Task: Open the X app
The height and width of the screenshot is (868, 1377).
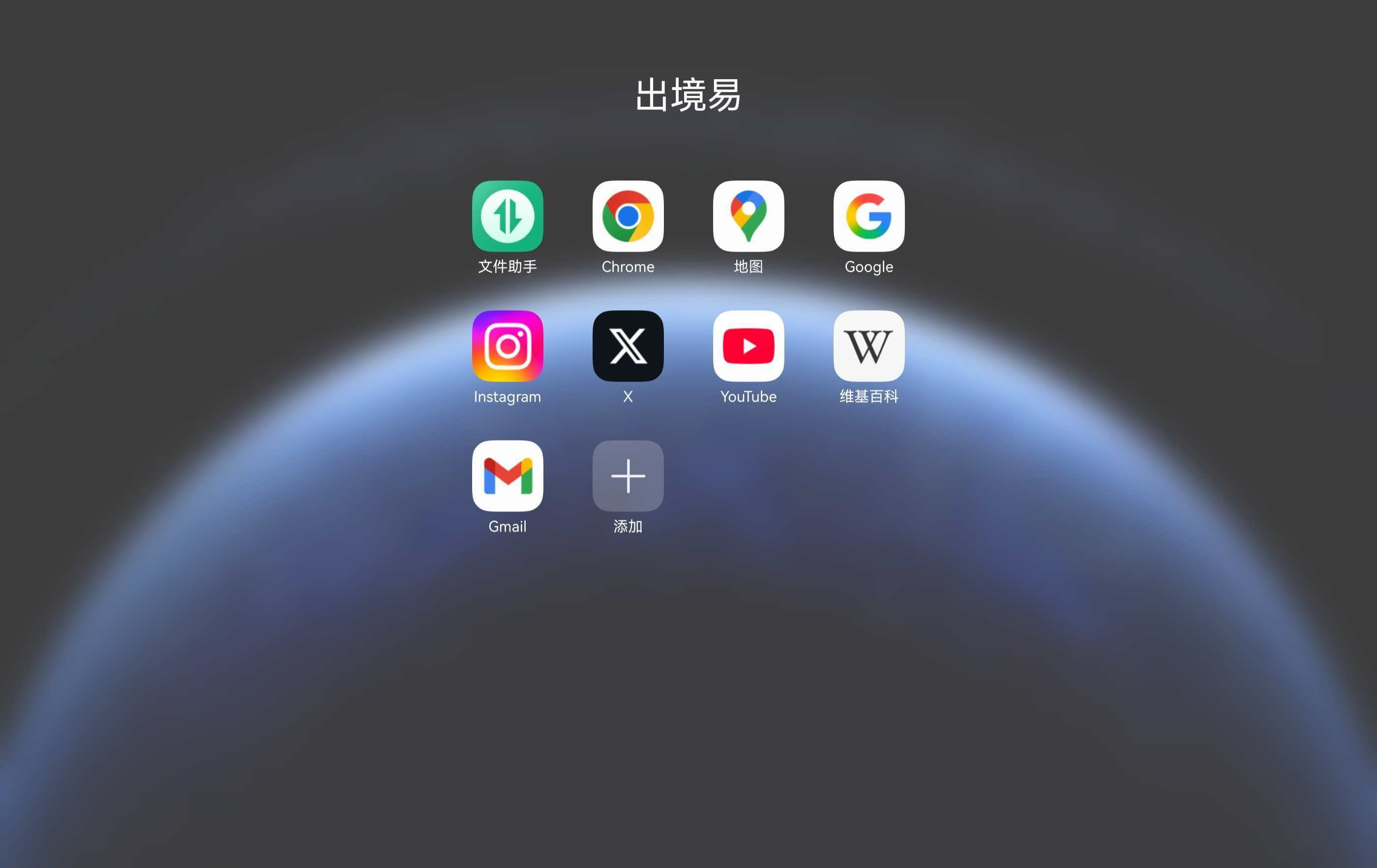Action: pyautogui.click(x=628, y=346)
